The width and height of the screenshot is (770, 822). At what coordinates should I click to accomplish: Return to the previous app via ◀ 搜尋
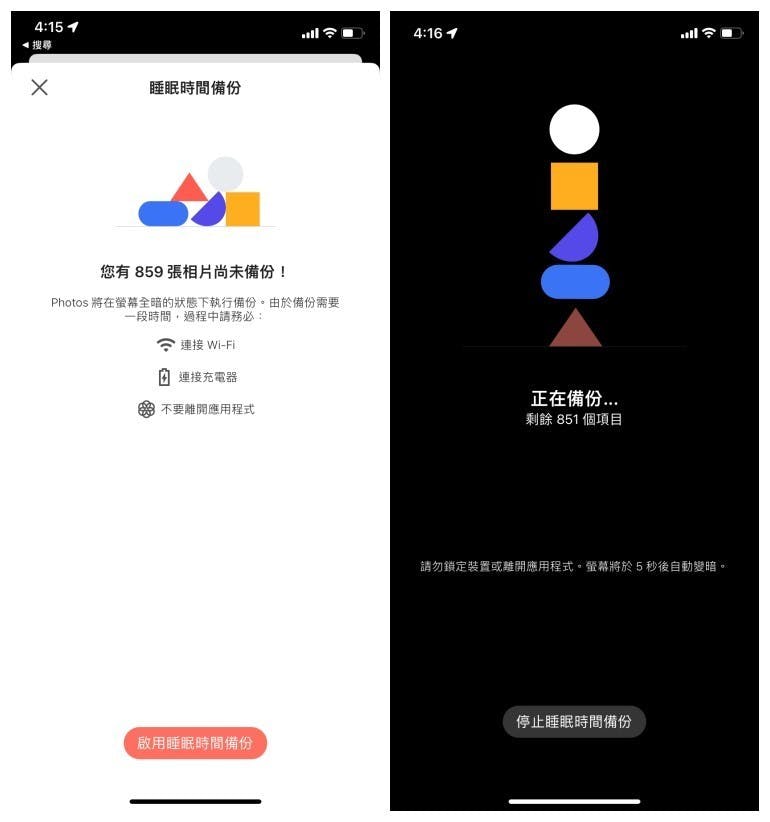(x=36, y=45)
